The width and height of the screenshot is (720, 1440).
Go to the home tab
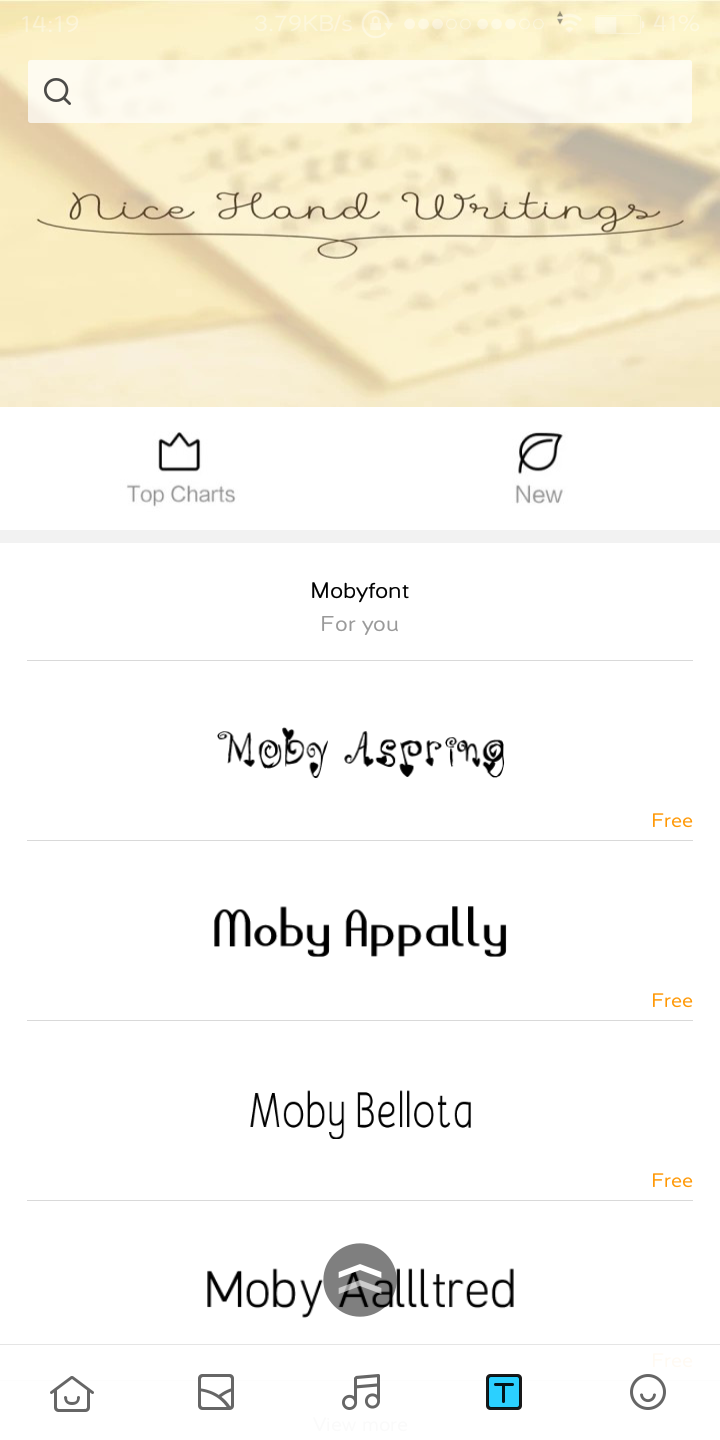coord(72,1392)
